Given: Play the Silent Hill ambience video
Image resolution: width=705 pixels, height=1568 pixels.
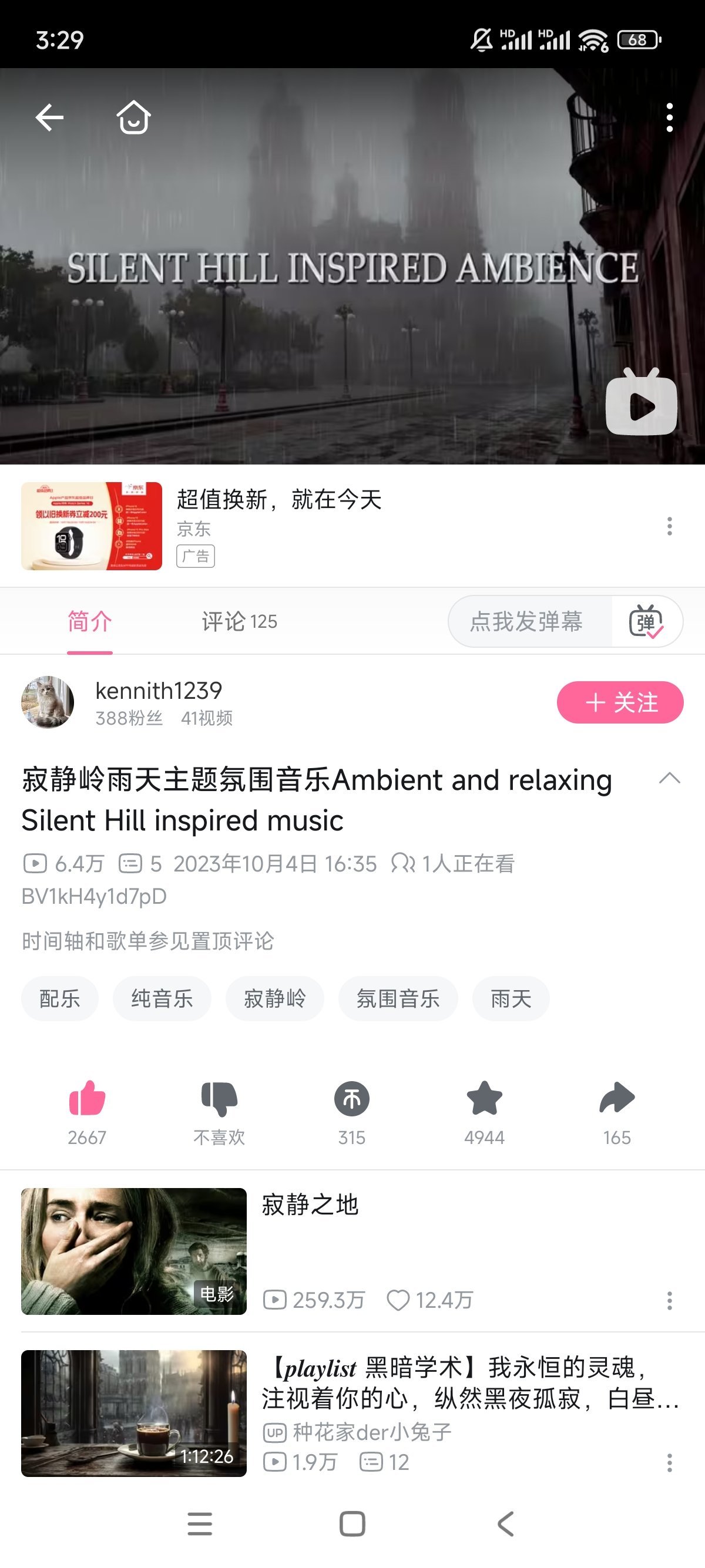Looking at the screenshot, I should pyautogui.click(x=641, y=404).
